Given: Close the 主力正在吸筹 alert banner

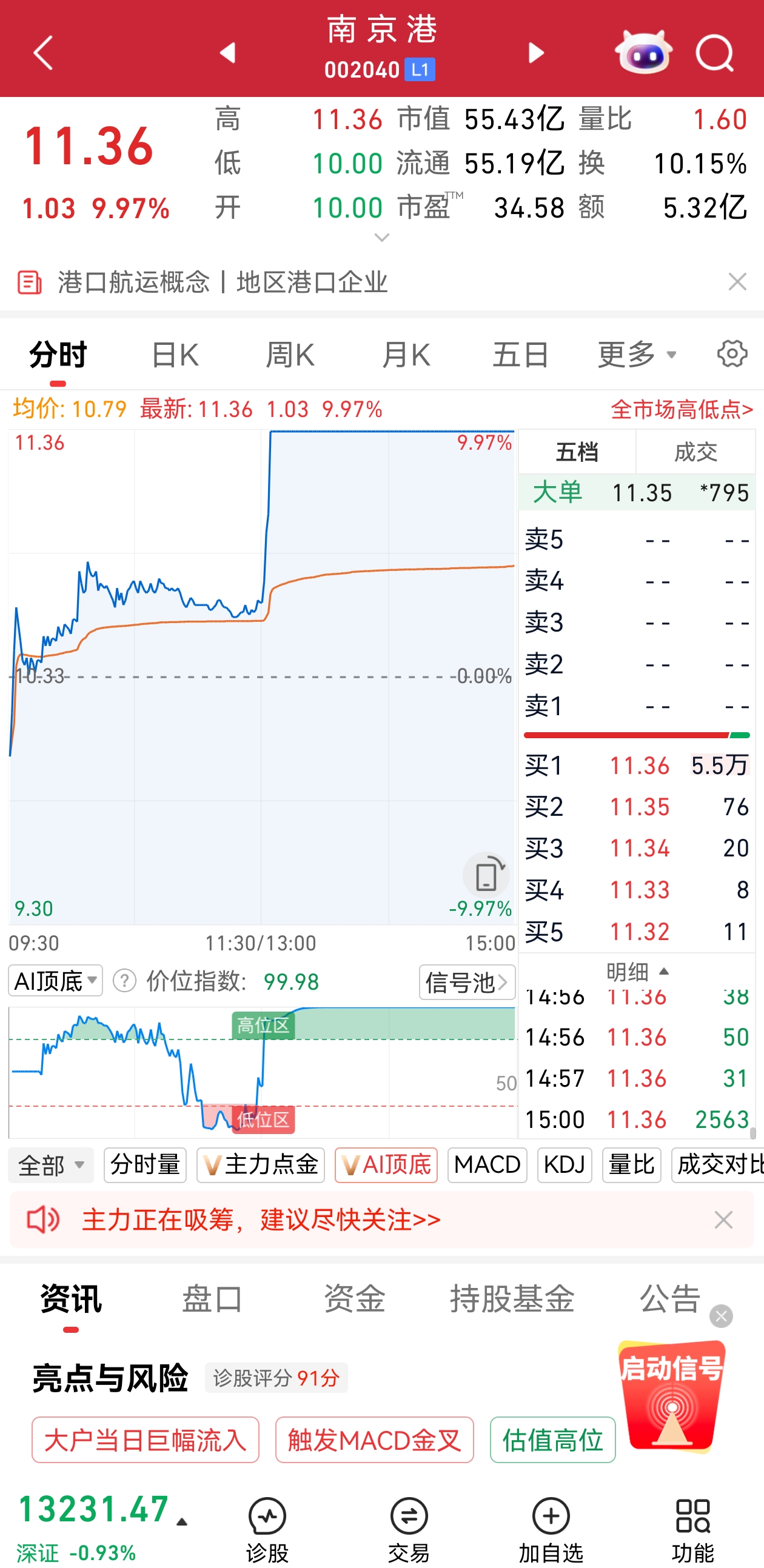Looking at the screenshot, I should (x=723, y=1220).
